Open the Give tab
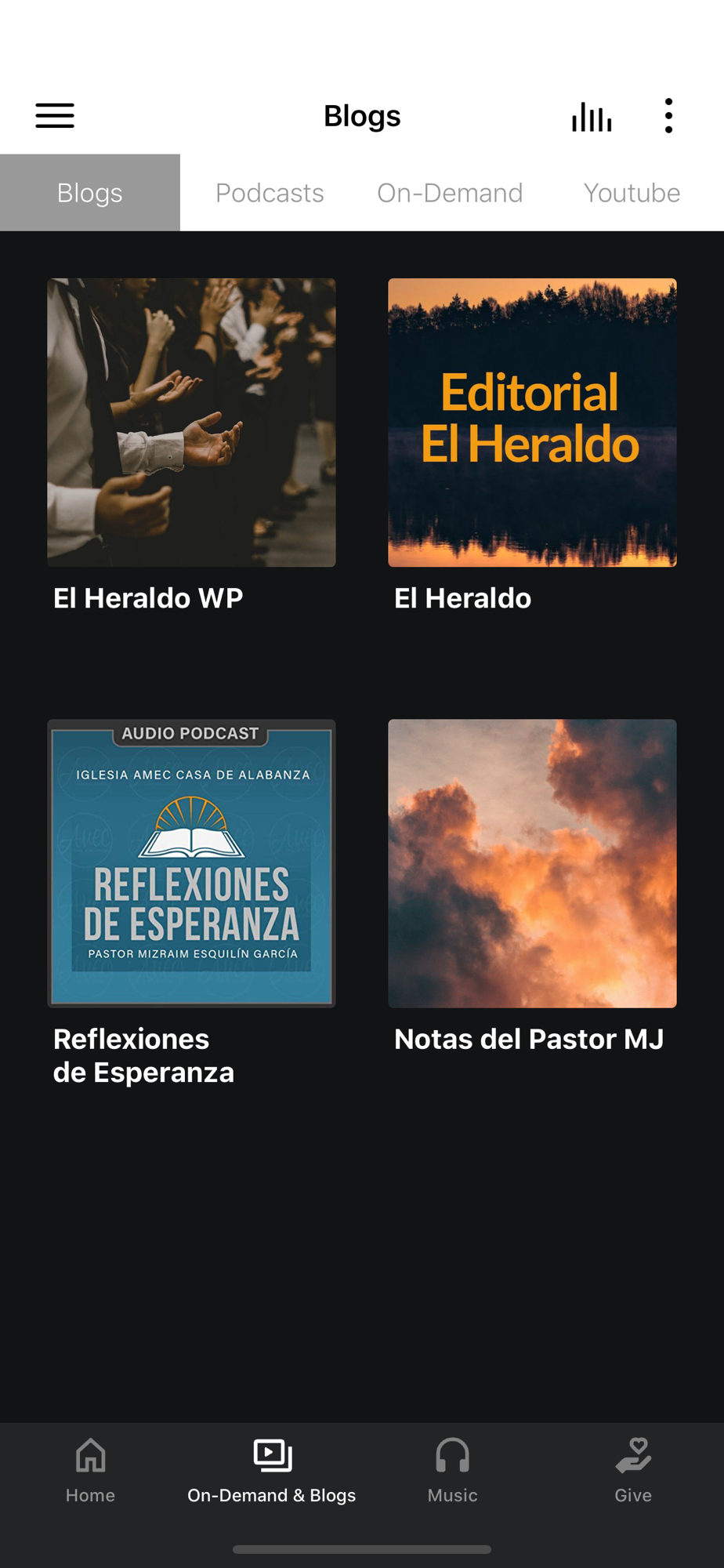This screenshot has height=1568, width=724. point(633,1470)
